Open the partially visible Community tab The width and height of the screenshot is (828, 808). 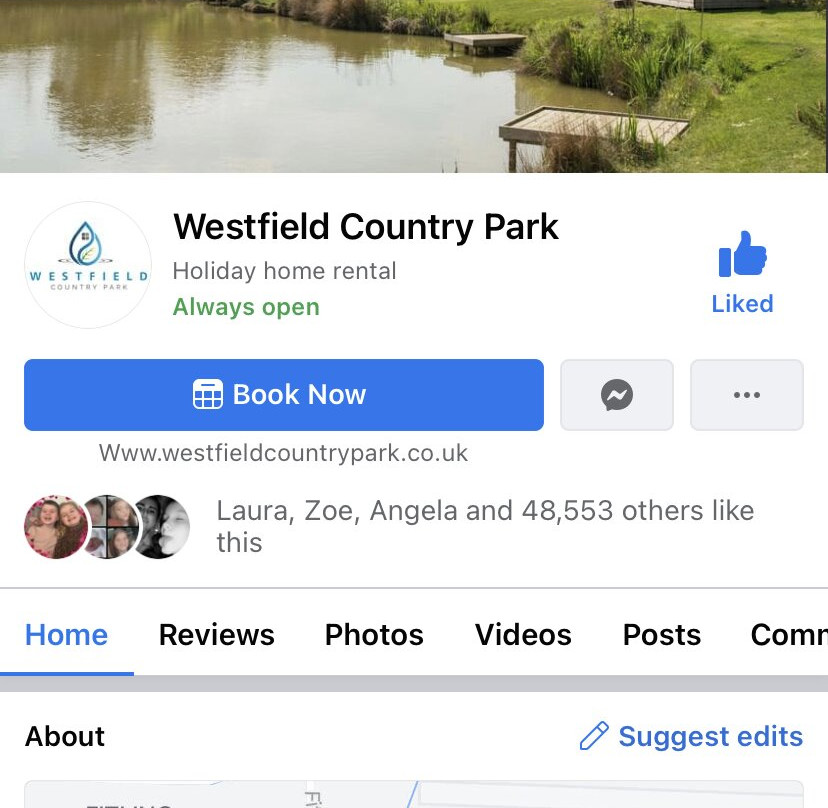point(788,635)
